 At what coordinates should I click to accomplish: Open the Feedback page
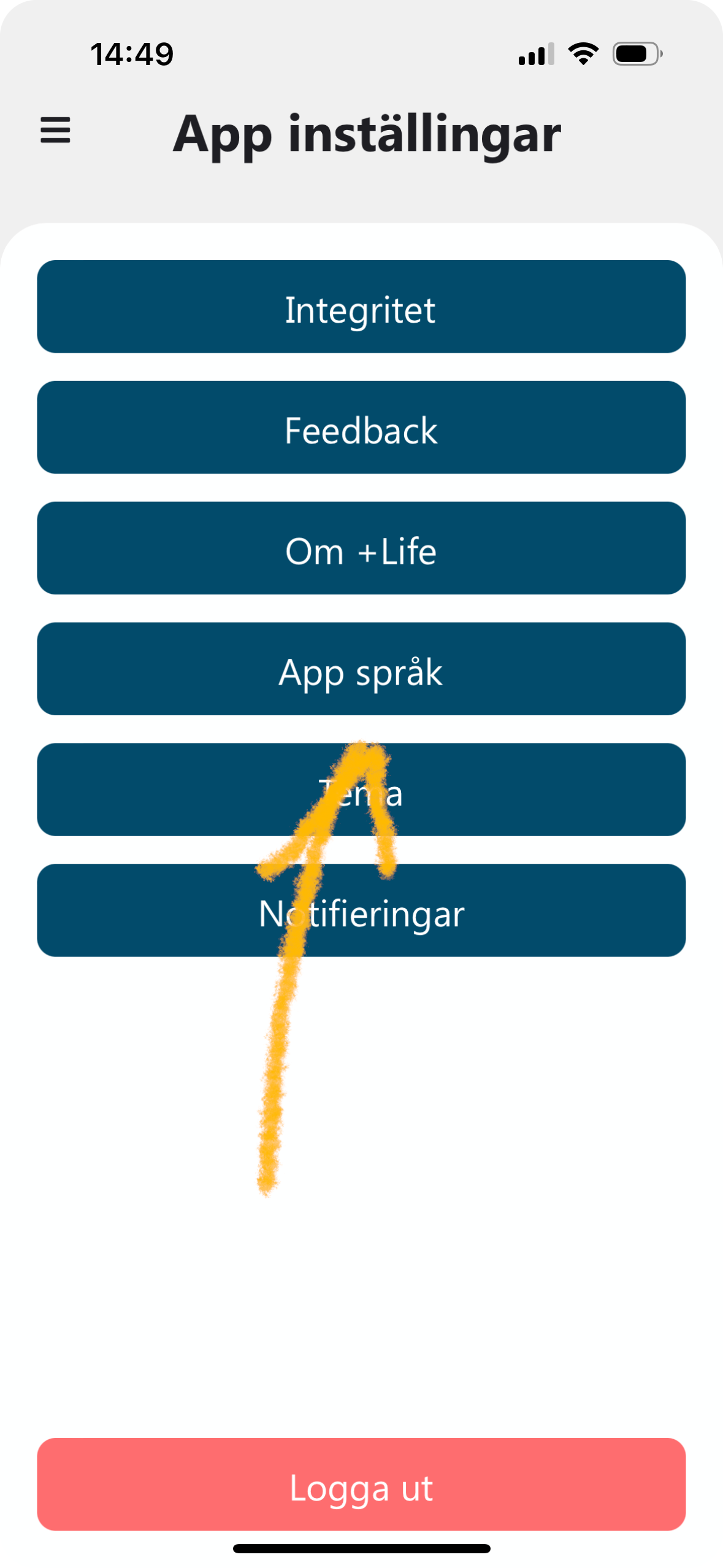(361, 428)
